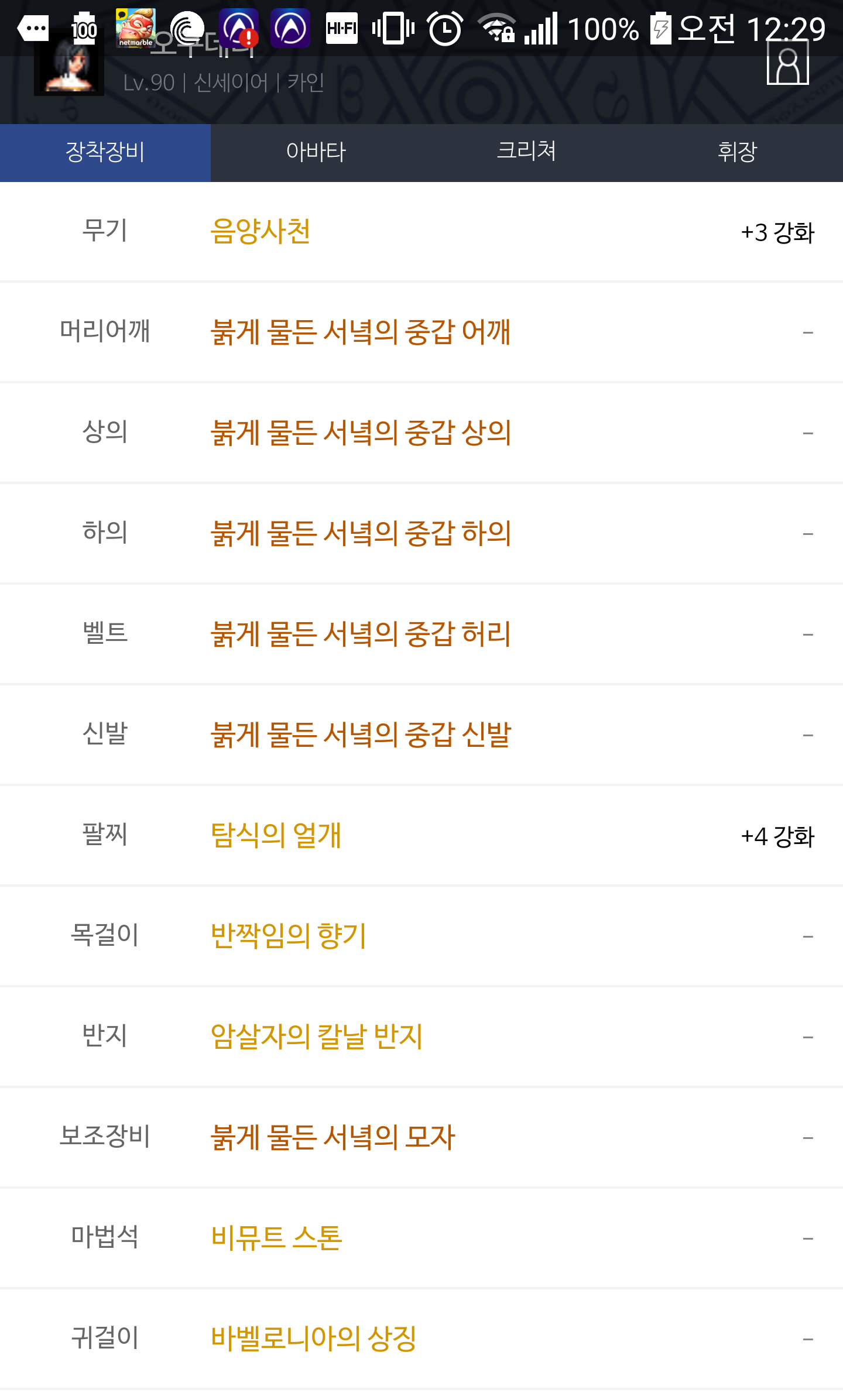The image size is (843, 1400).
Task: Open the 반짝임의 향기 necklace
Action: pyautogui.click(x=288, y=936)
